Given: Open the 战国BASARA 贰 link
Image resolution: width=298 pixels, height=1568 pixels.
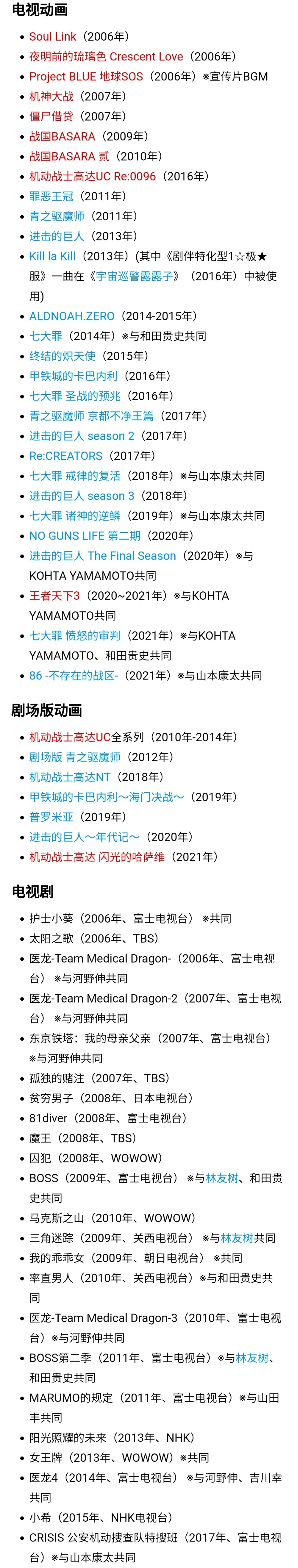Looking at the screenshot, I should [x=69, y=157].
